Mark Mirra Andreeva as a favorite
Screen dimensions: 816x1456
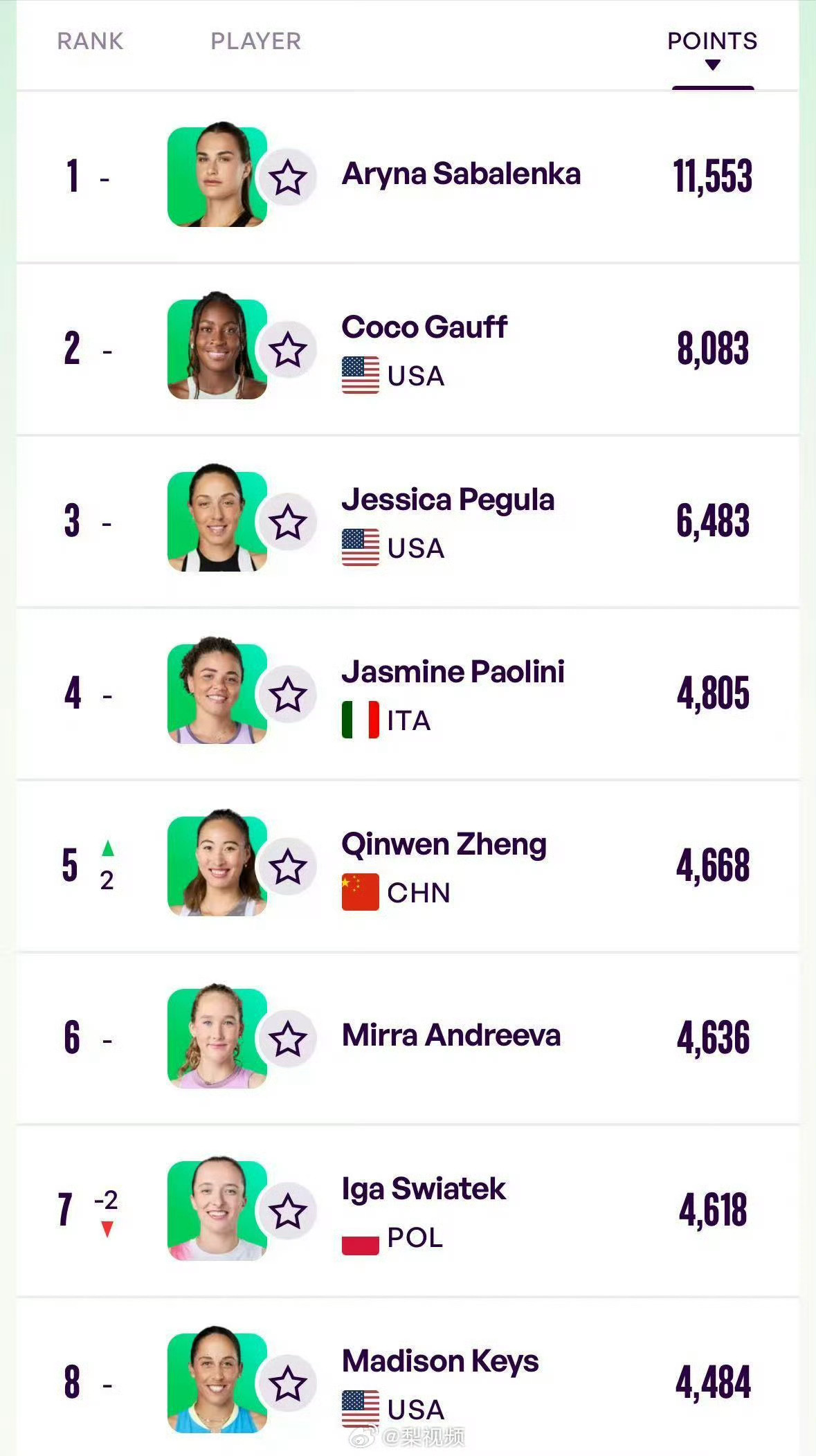287,1039
